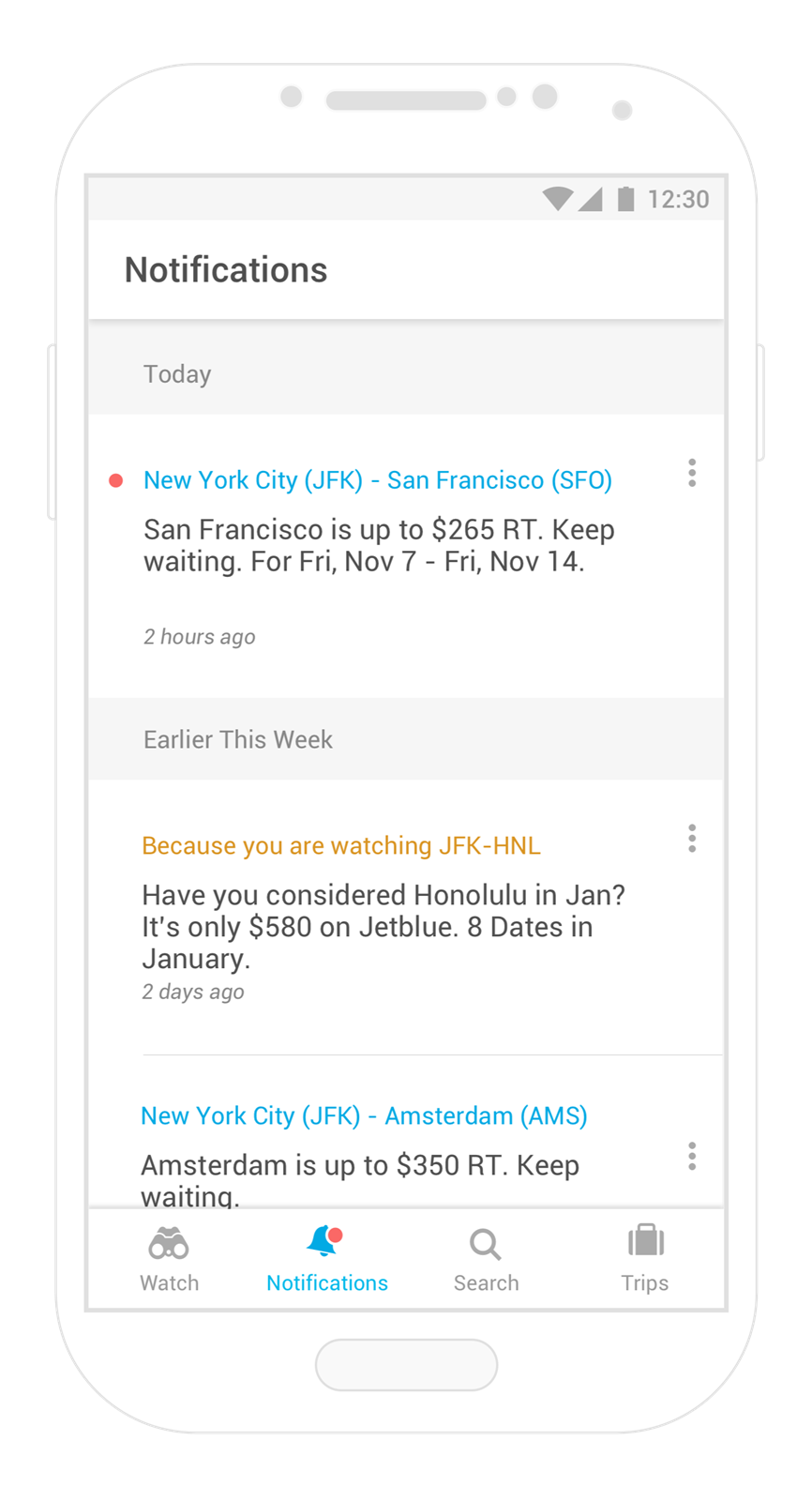Open overflow menu for JFK-HNL suggestion
This screenshot has height=1501, width=812.
pyautogui.click(x=692, y=838)
